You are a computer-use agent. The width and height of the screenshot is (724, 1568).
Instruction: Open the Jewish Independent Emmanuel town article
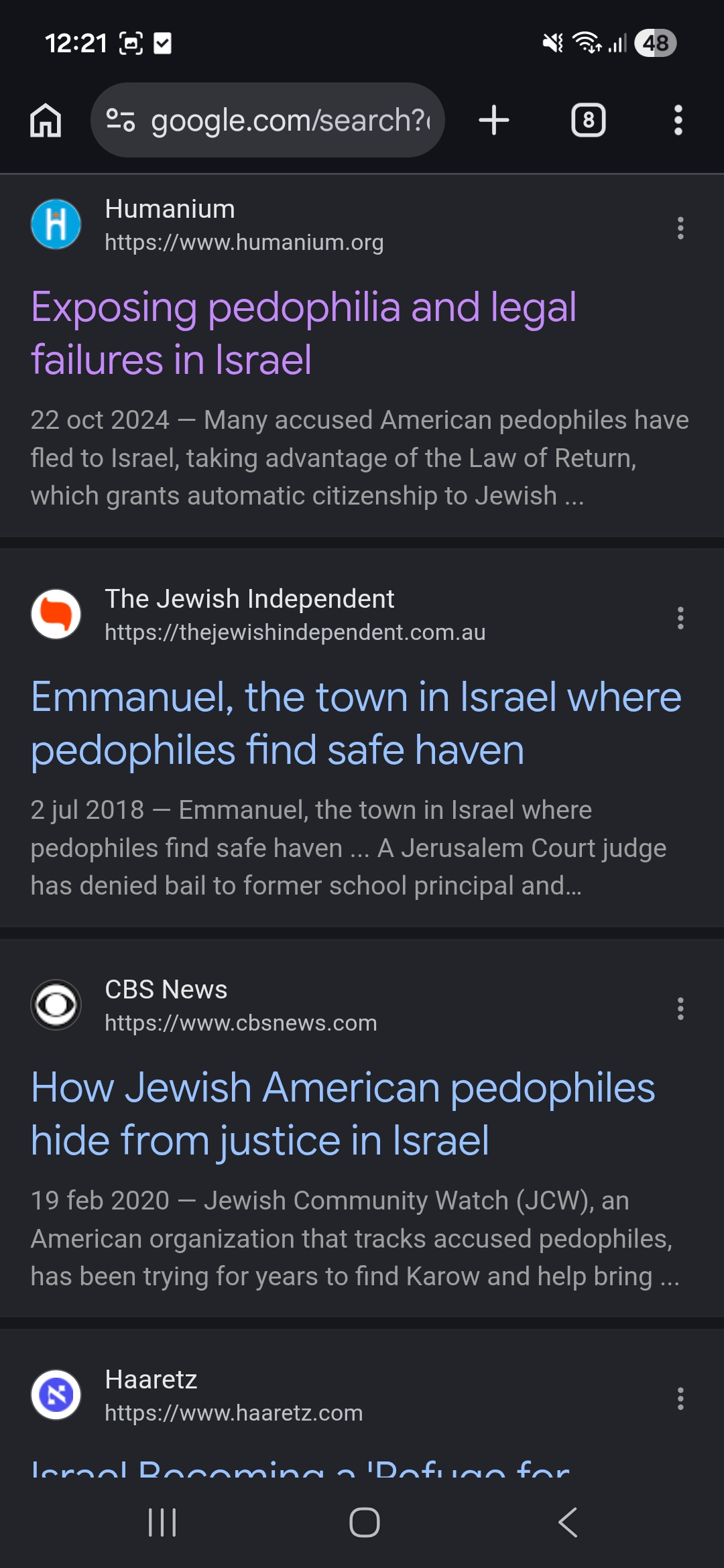click(356, 723)
